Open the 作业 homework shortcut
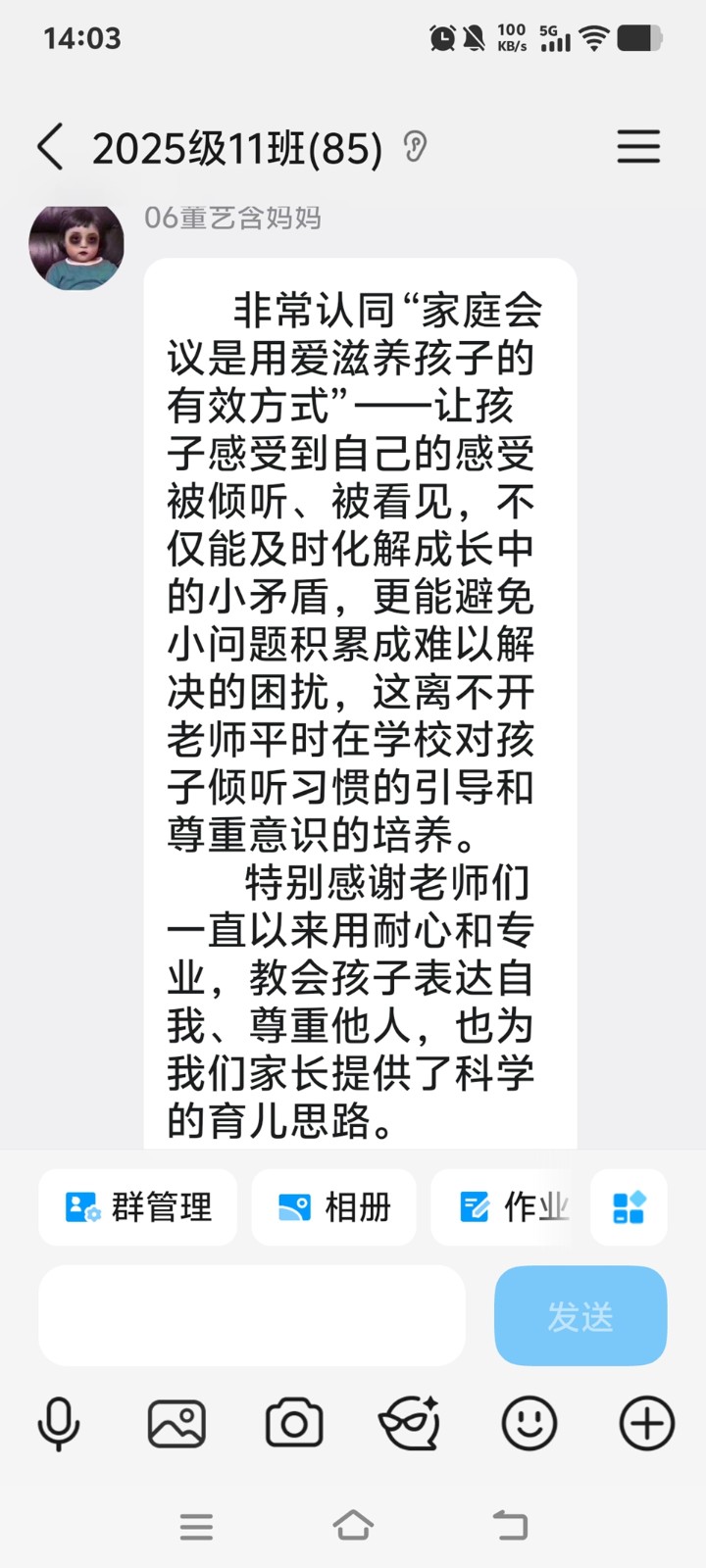This screenshot has height=1568, width=706. click(x=514, y=1206)
